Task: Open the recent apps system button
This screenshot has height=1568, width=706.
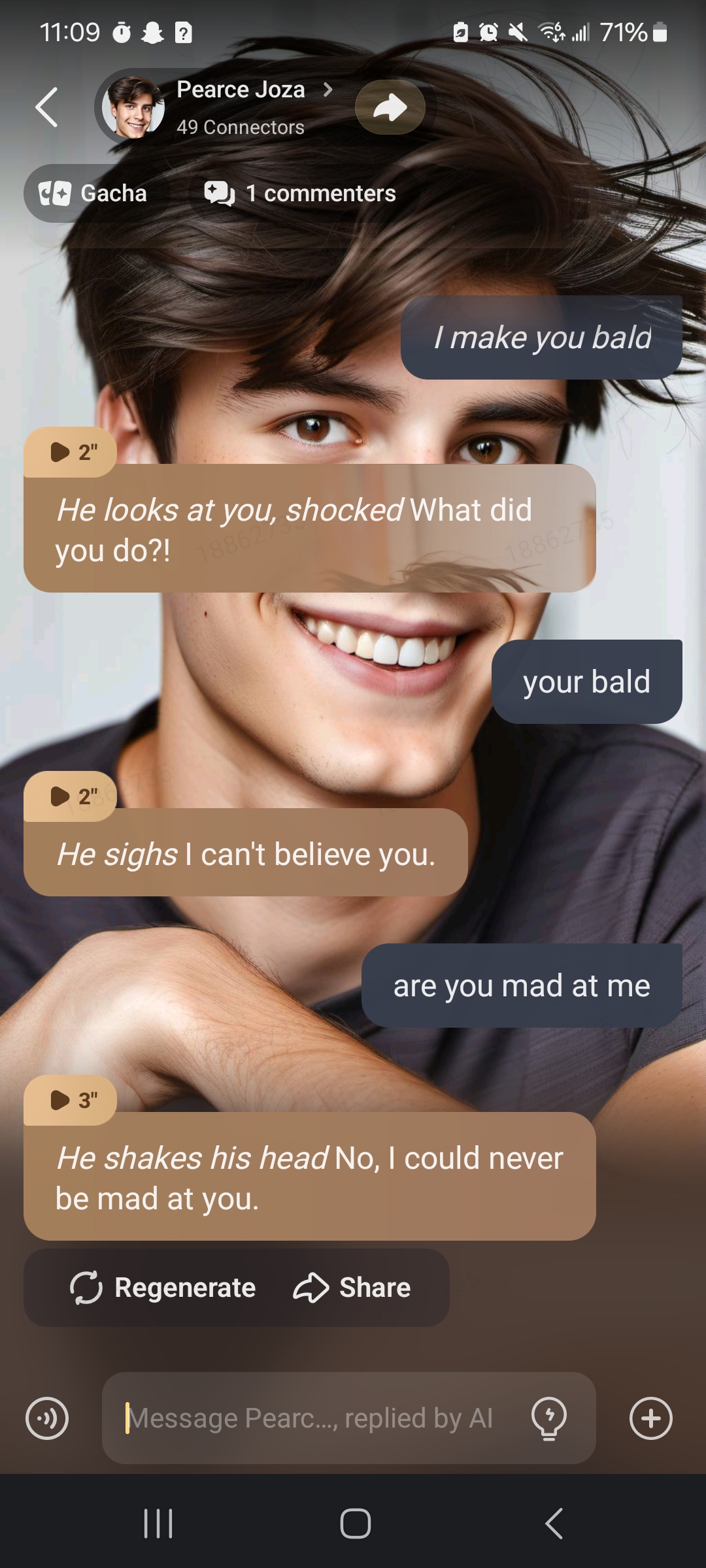Action: pyautogui.click(x=158, y=1524)
